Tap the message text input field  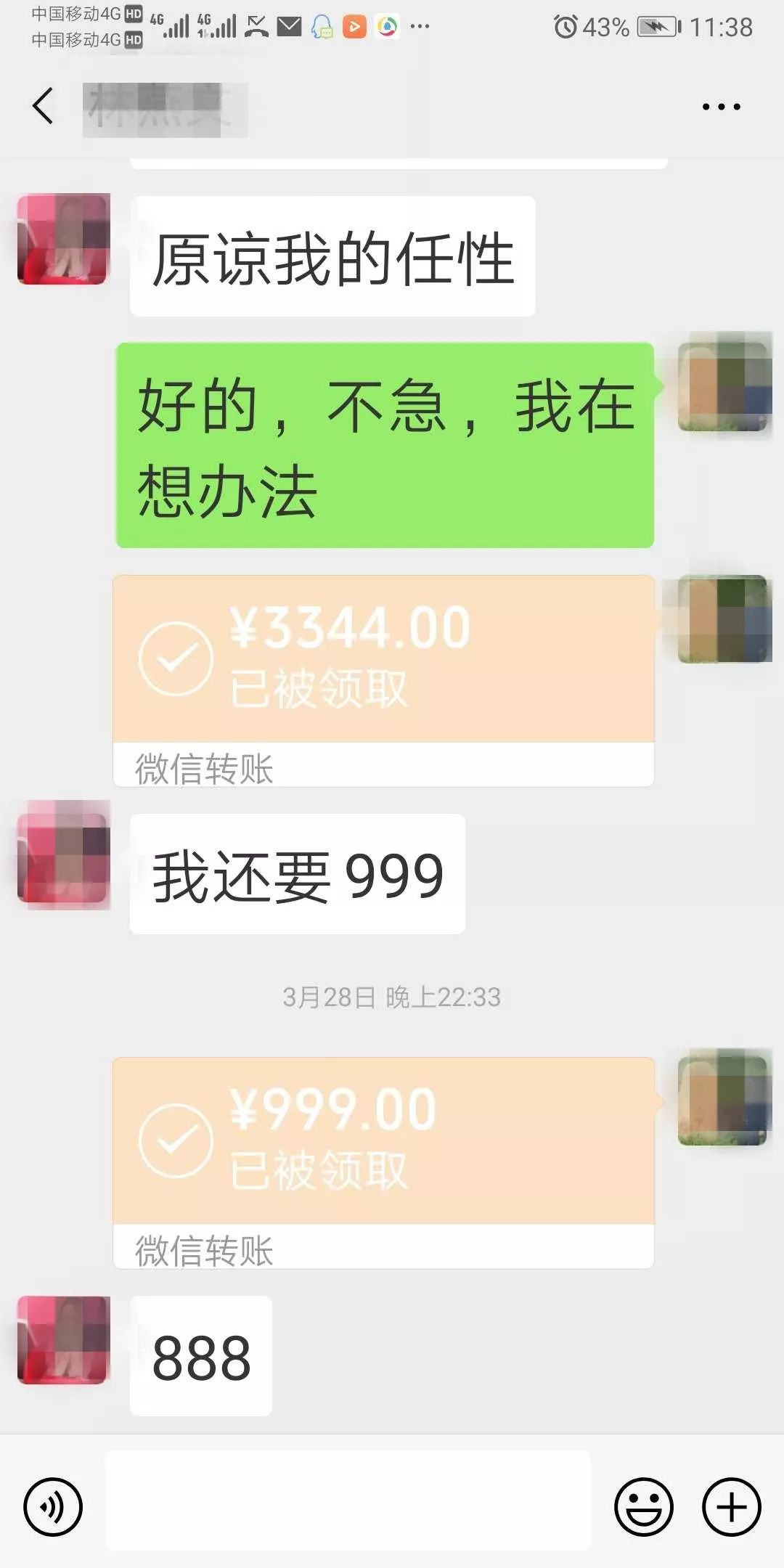[x=348, y=1500]
